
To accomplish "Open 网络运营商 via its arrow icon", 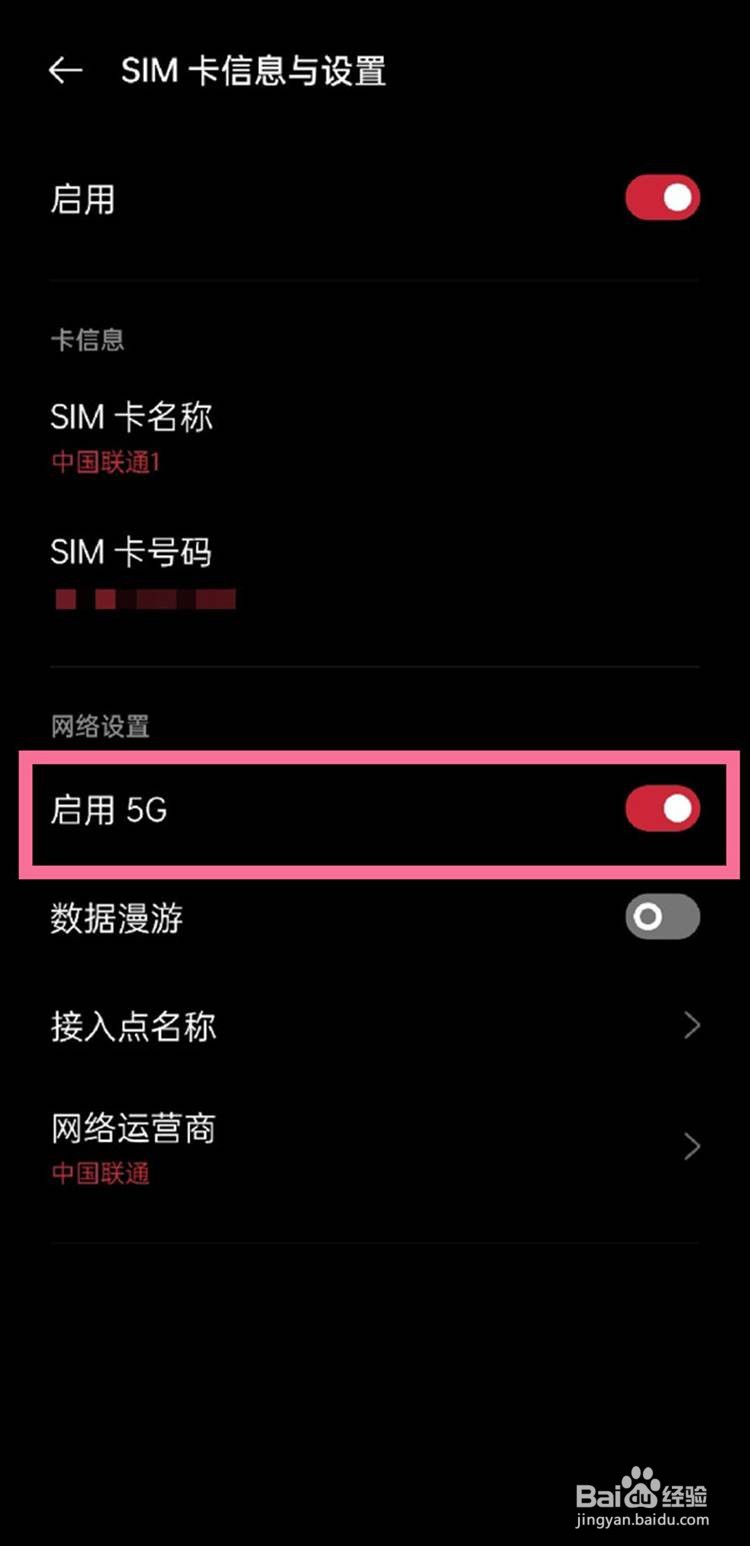I will pos(691,1147).
